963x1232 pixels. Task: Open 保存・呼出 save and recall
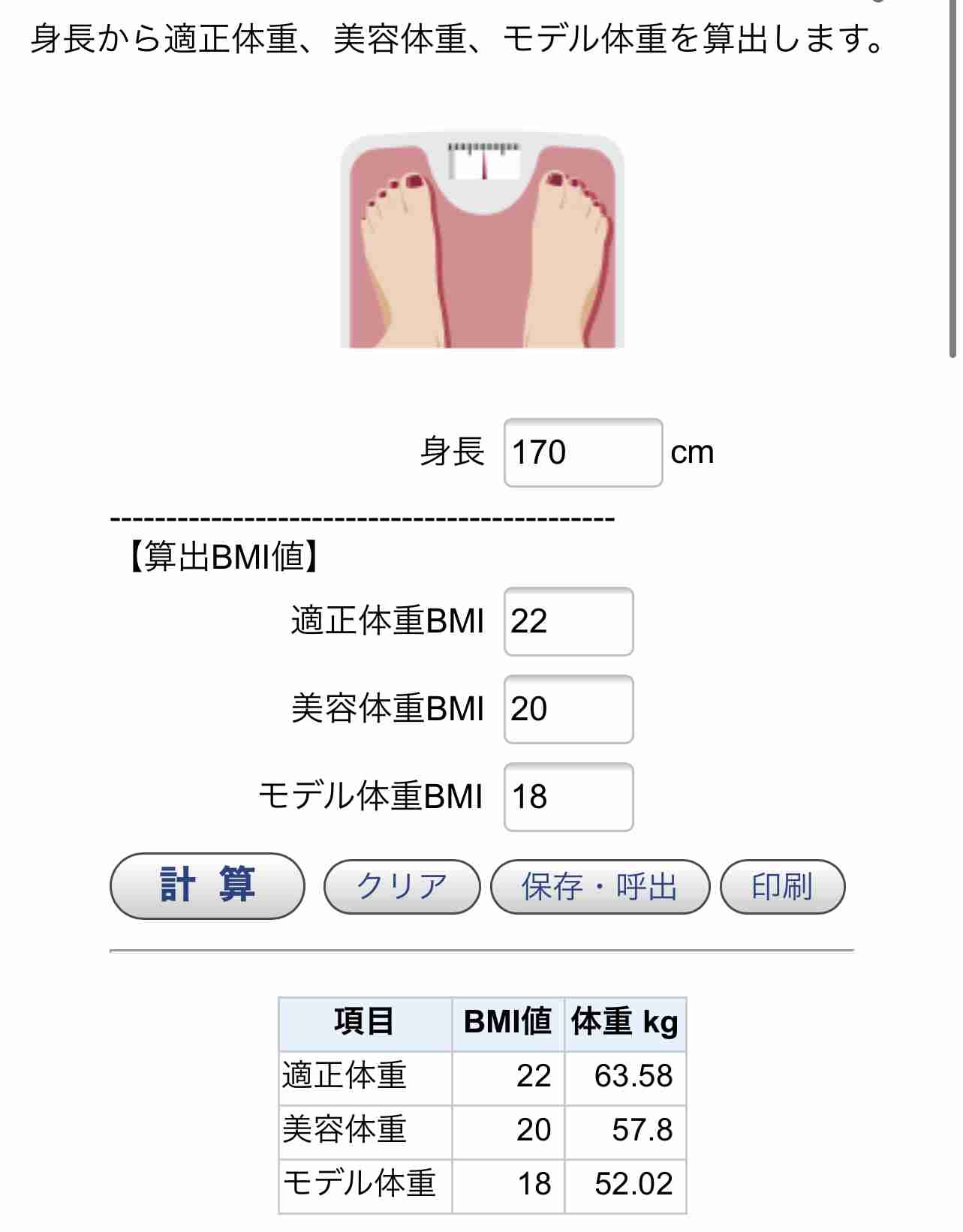(x=600, y=887)
